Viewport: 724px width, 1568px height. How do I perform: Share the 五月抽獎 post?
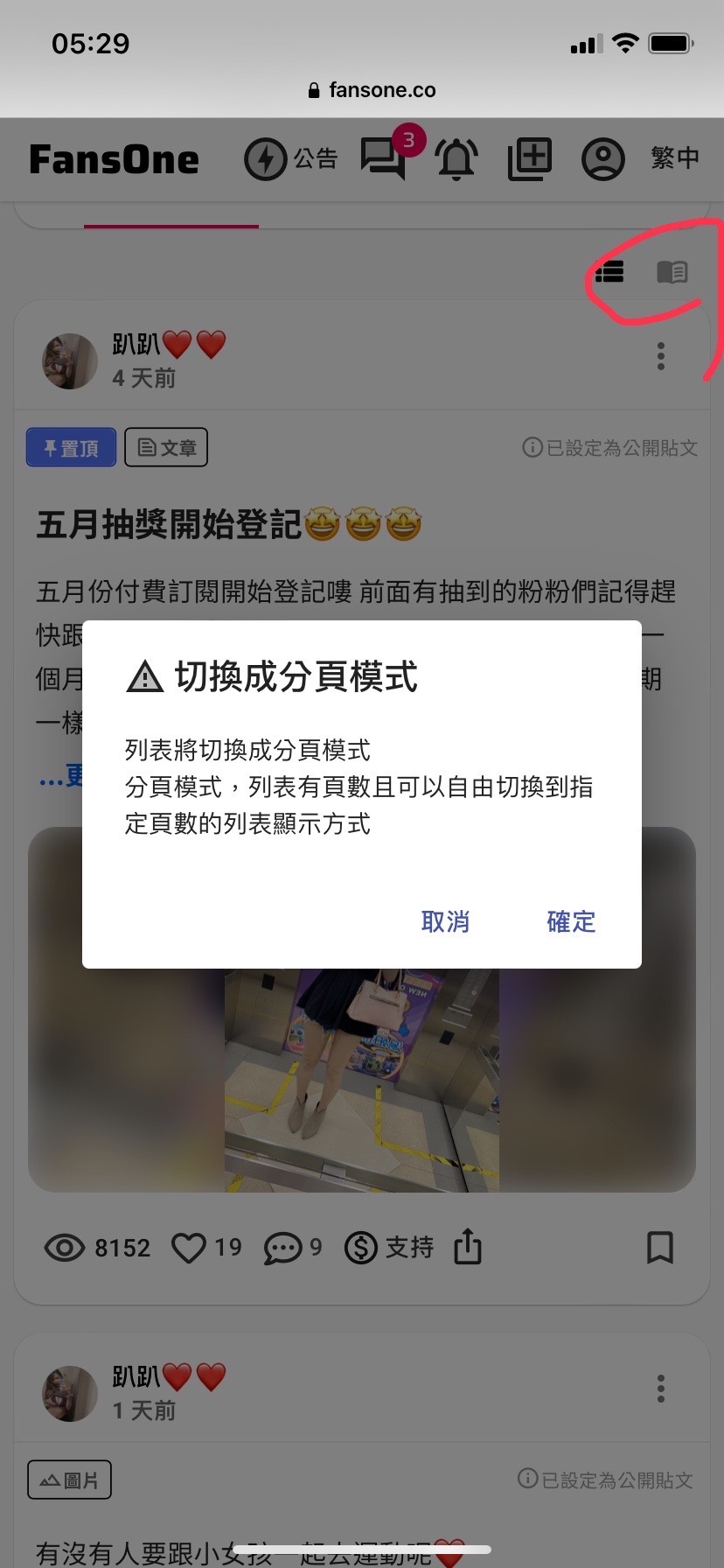468,1247
